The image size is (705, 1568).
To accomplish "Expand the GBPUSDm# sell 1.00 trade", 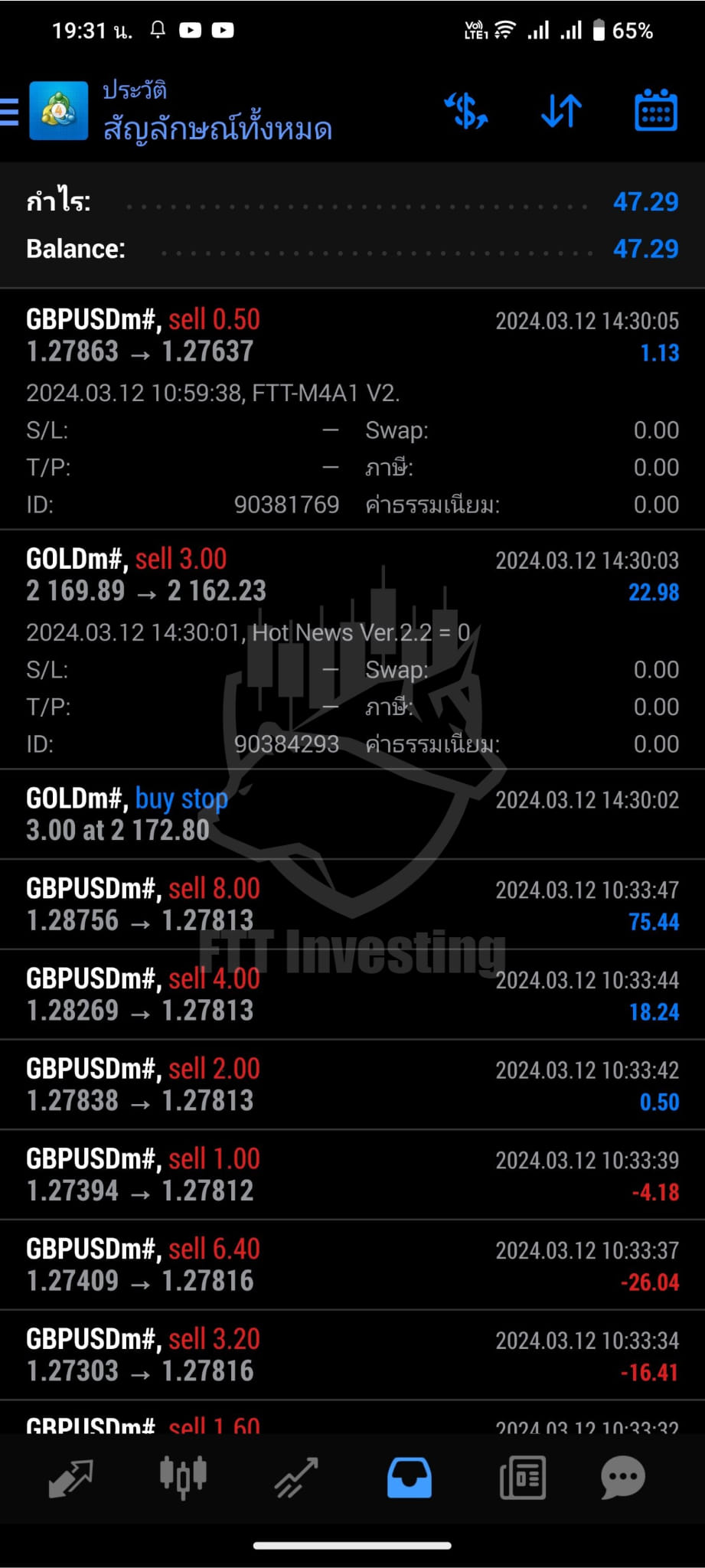I will click(x=352, y=1174).
